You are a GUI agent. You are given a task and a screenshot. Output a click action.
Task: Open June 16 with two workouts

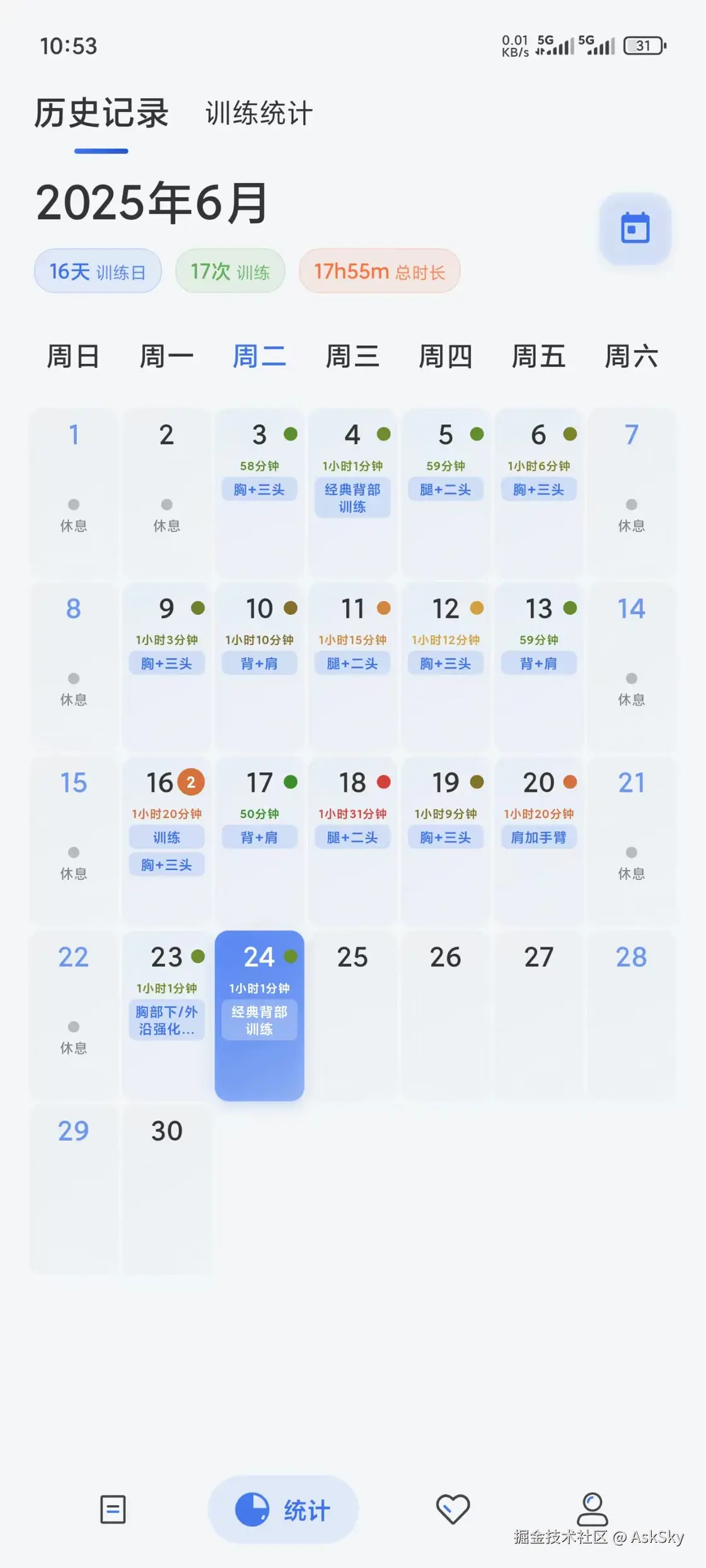click(166, 838)
